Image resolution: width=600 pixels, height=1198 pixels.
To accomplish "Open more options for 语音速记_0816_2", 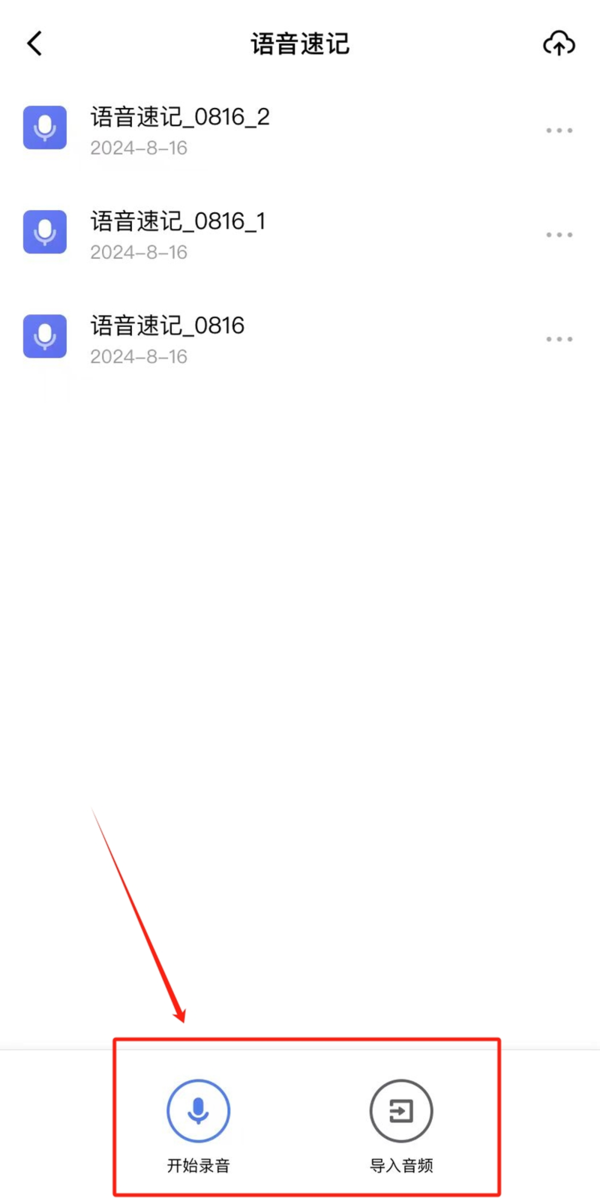I will (x=559, y=131).
